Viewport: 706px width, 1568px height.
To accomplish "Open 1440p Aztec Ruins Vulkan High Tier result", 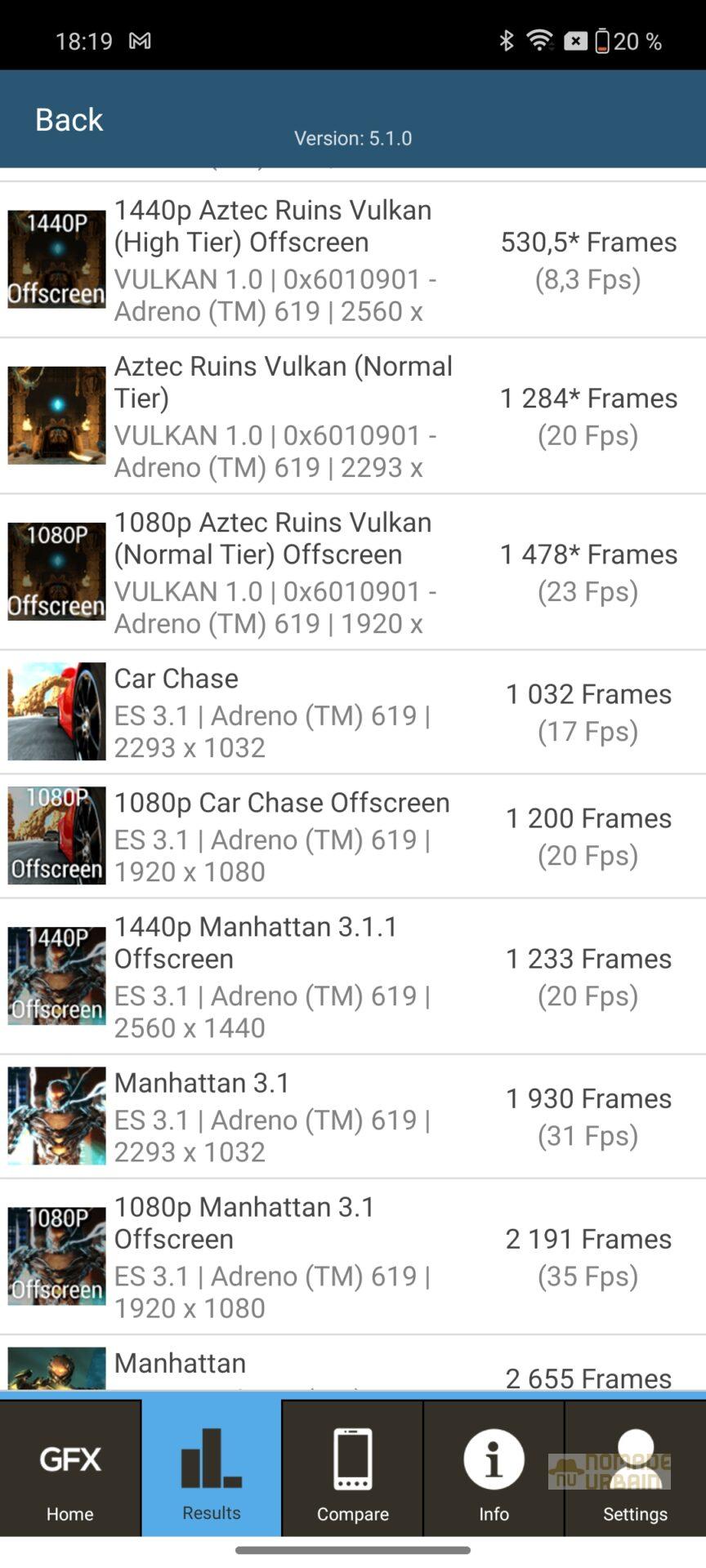I will pyautogui.click(x=353, y=260).
